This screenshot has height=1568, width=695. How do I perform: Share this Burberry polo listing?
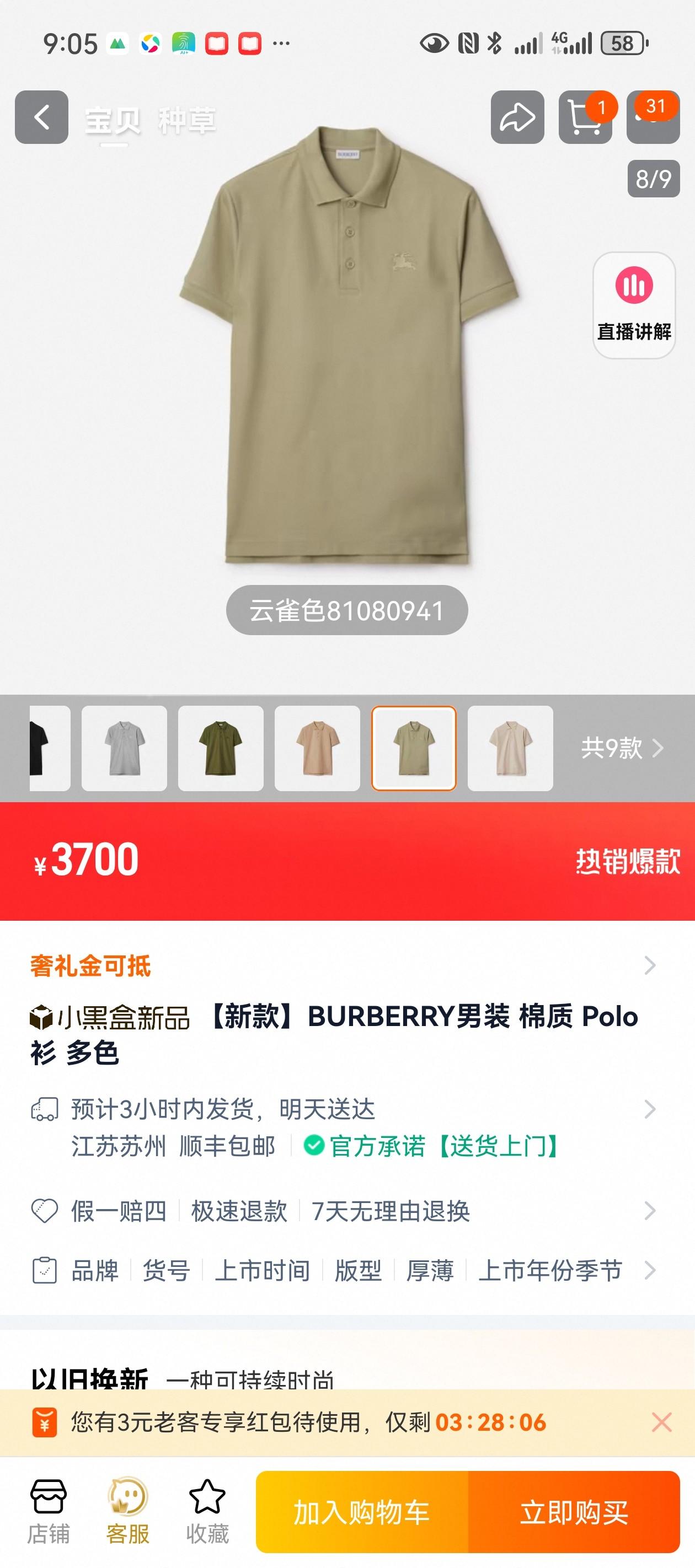pos(517,117)
